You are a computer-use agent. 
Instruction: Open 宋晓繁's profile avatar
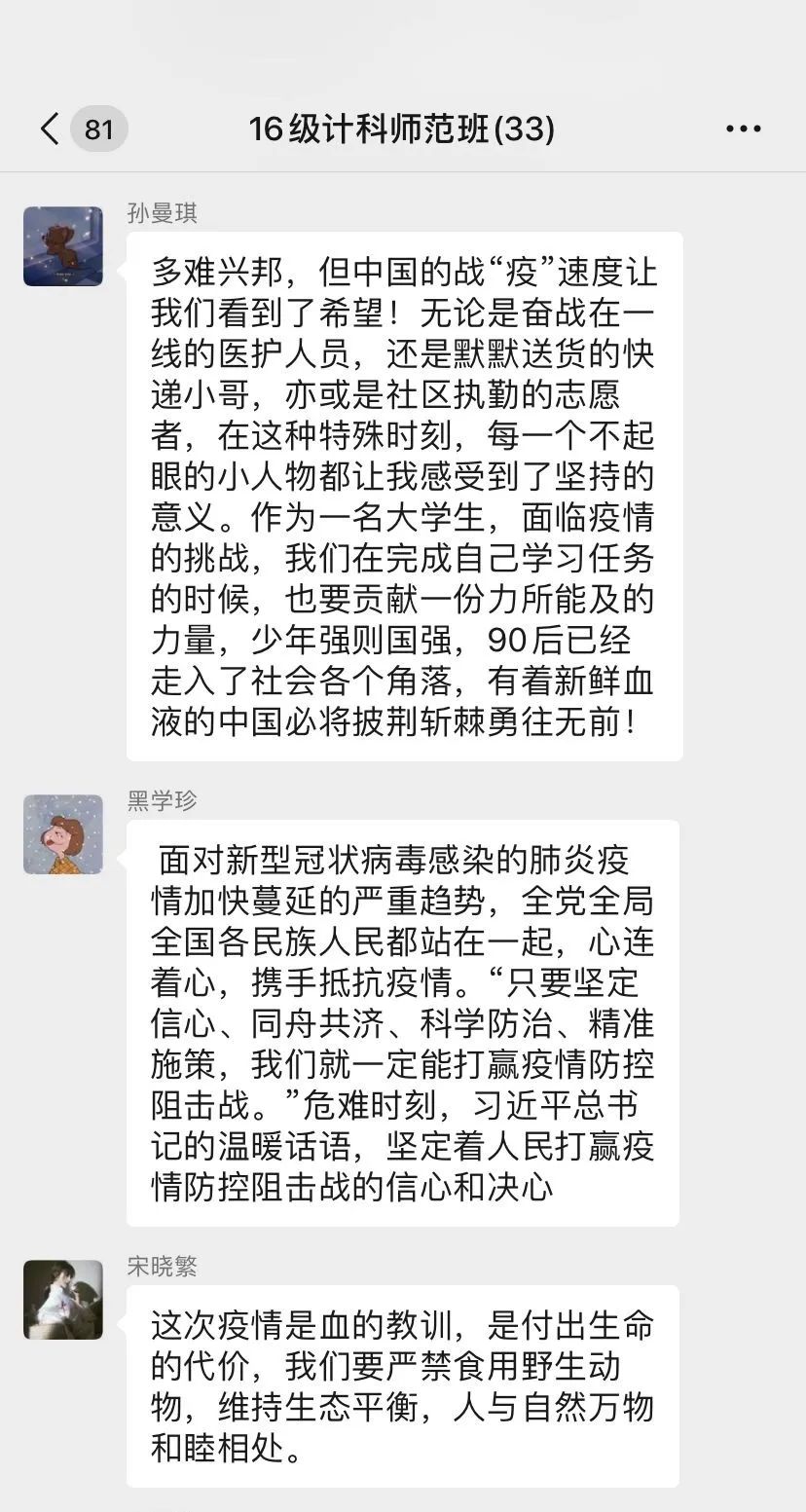click(63, 1300)
